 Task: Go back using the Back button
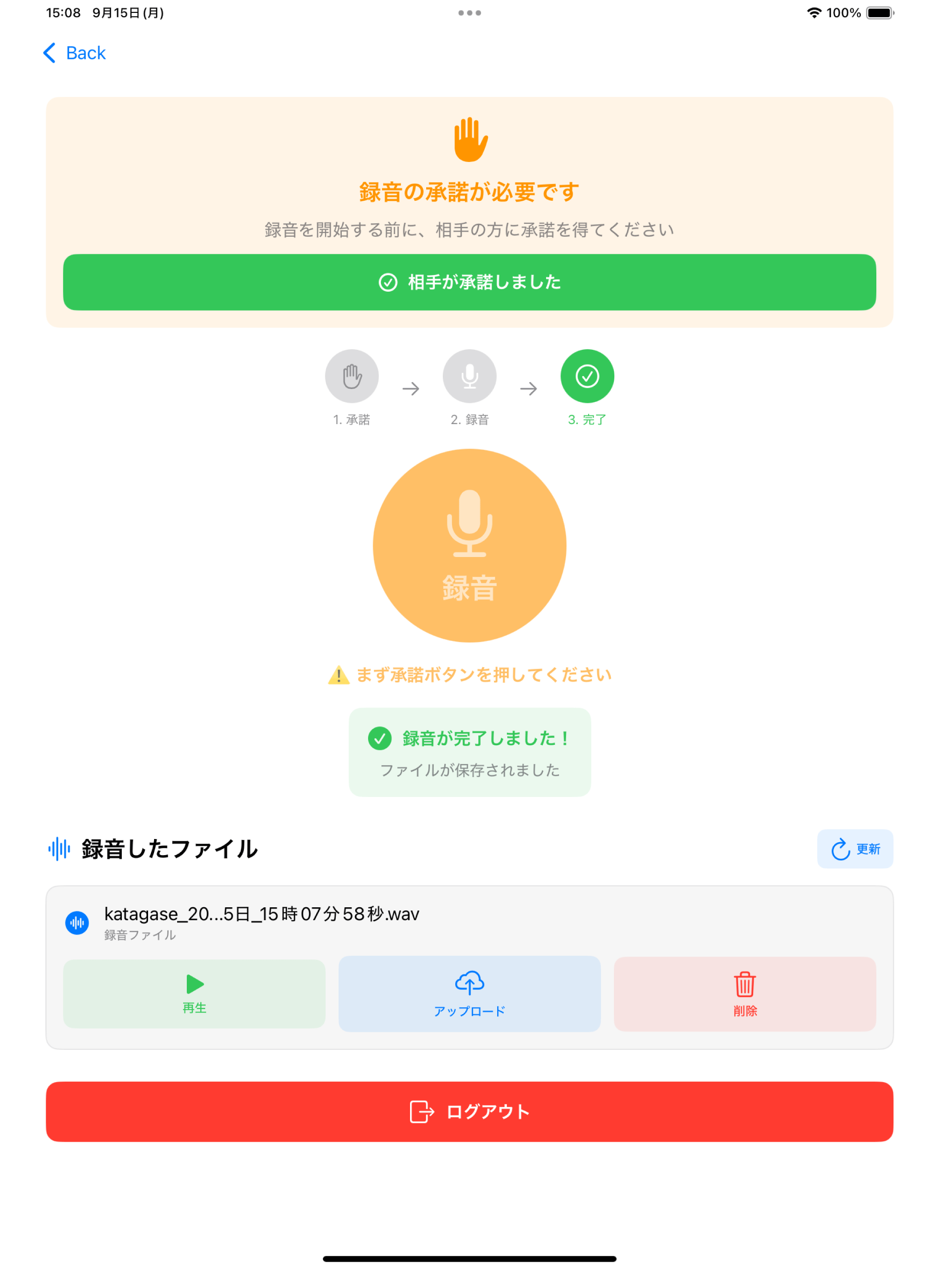(75, 54)
